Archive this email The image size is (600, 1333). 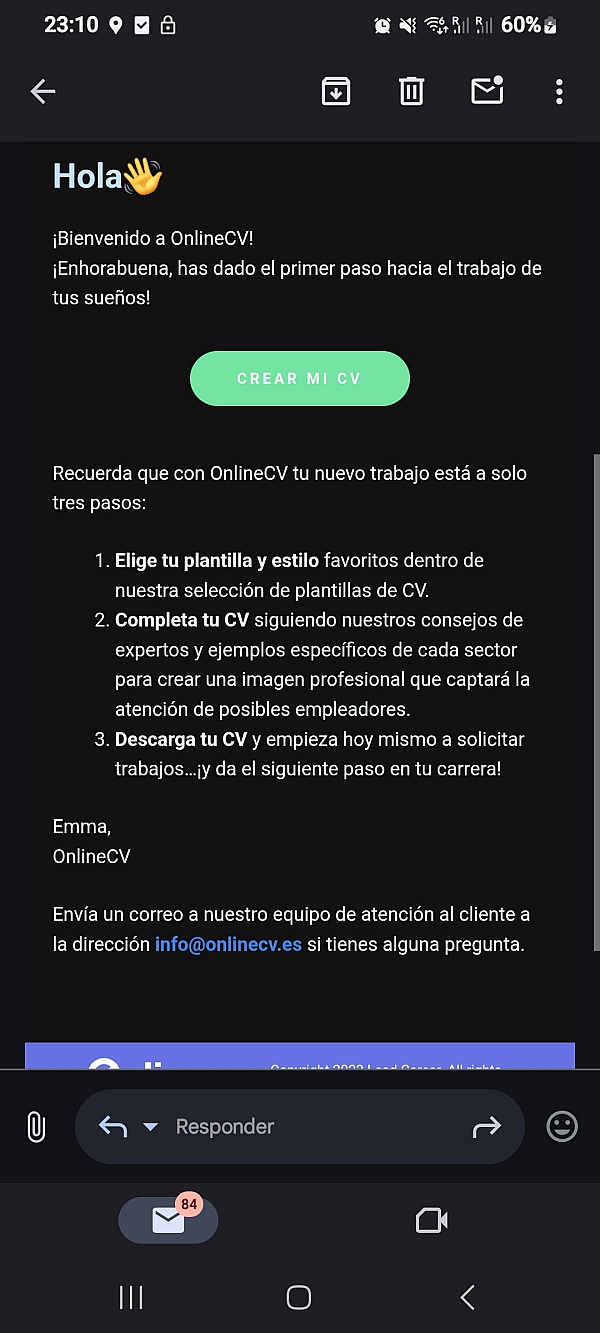pos(335,91)
